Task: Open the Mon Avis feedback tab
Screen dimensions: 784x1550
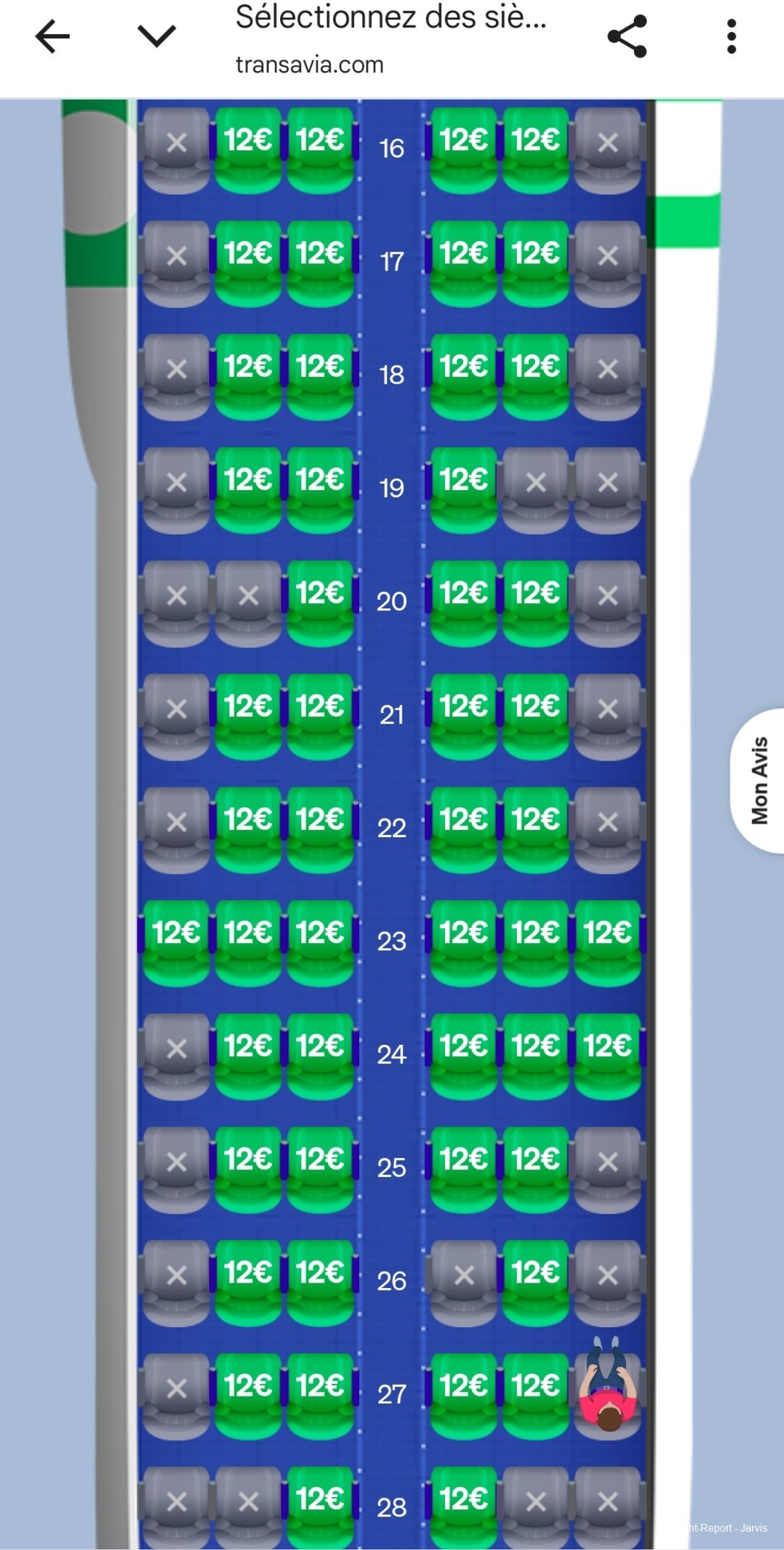Action: [759, 780]
